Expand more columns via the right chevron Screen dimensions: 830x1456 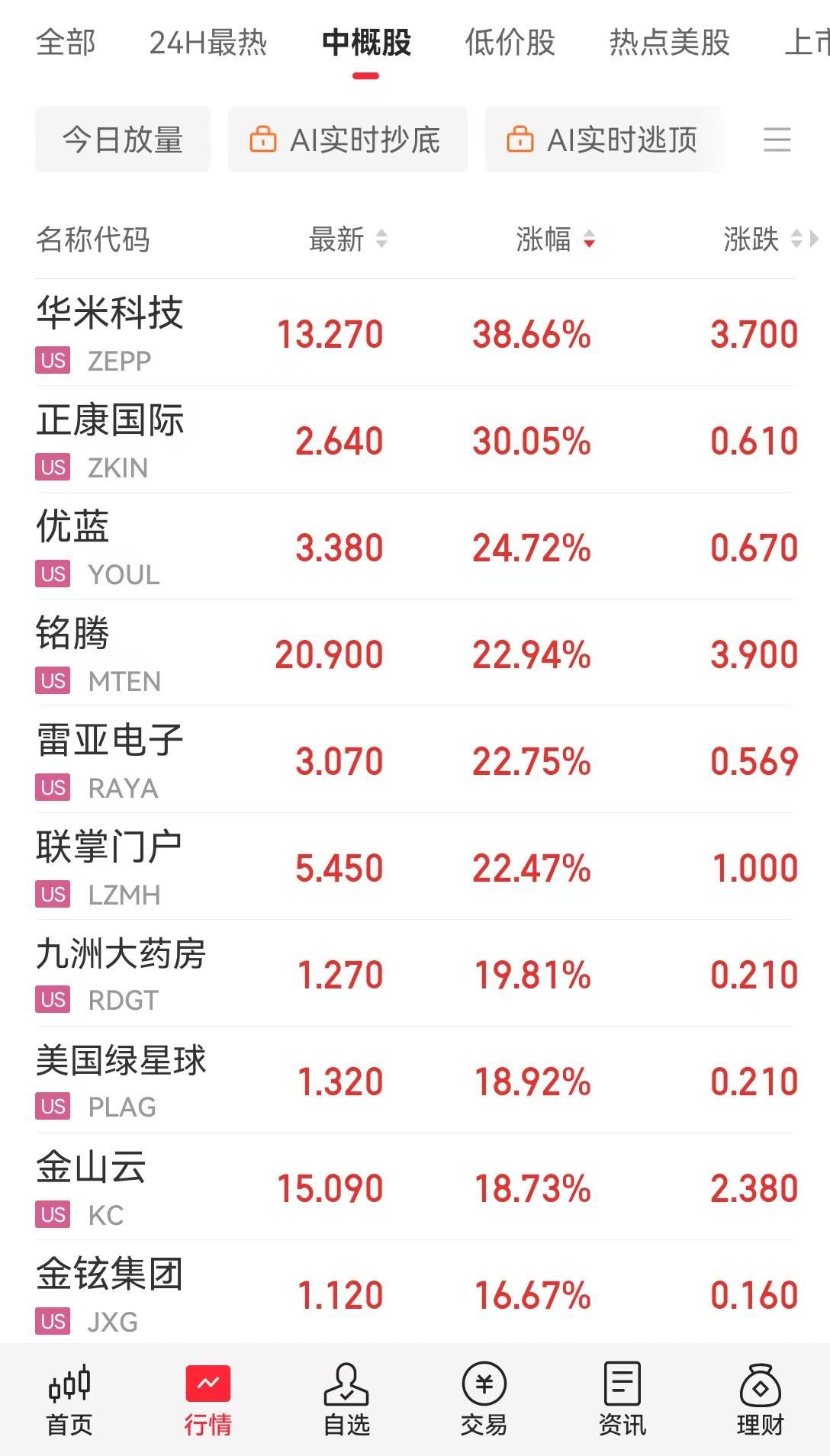(x=816, y=240)
